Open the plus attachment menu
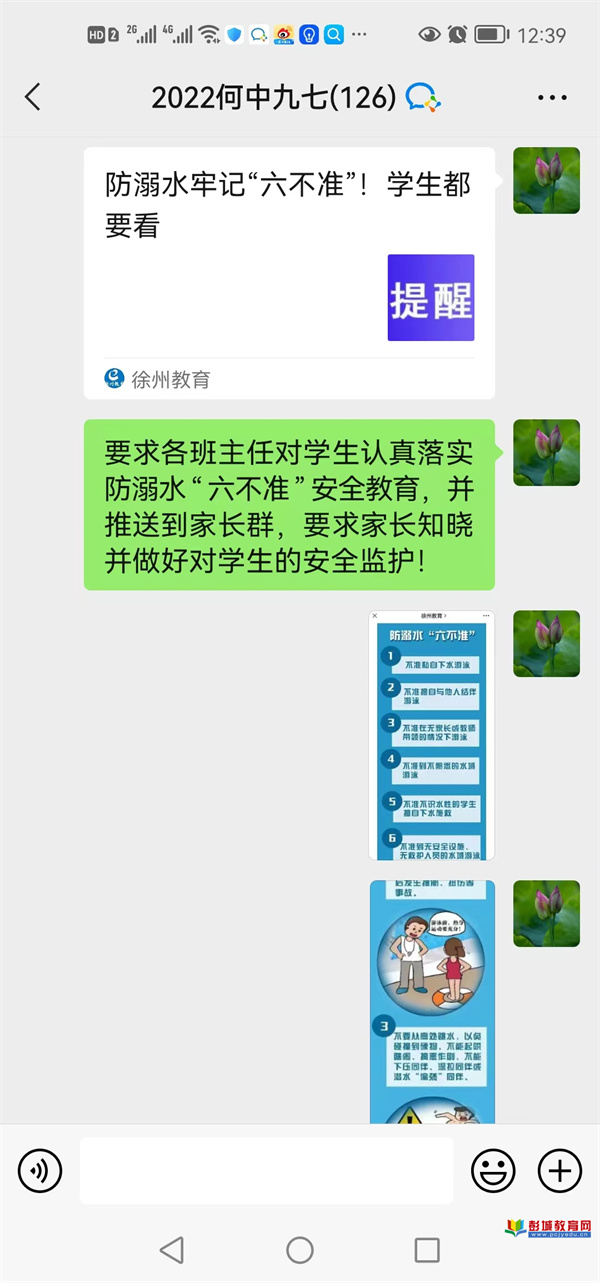The height and width of the screenshot is (1283, 600). pos(560,1170)
